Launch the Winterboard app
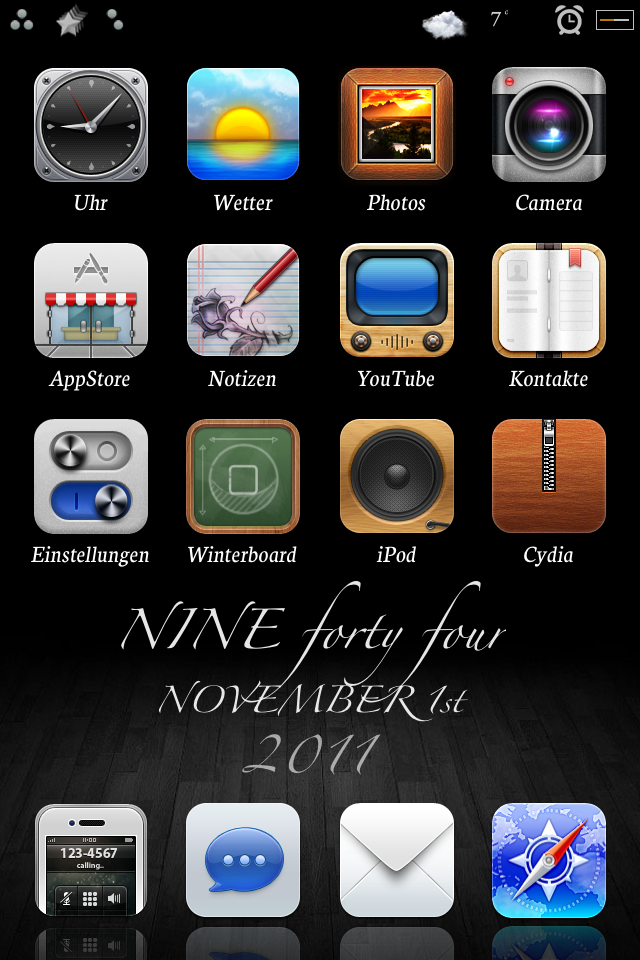Screen dimensions: 640x960 click(243, 476)
